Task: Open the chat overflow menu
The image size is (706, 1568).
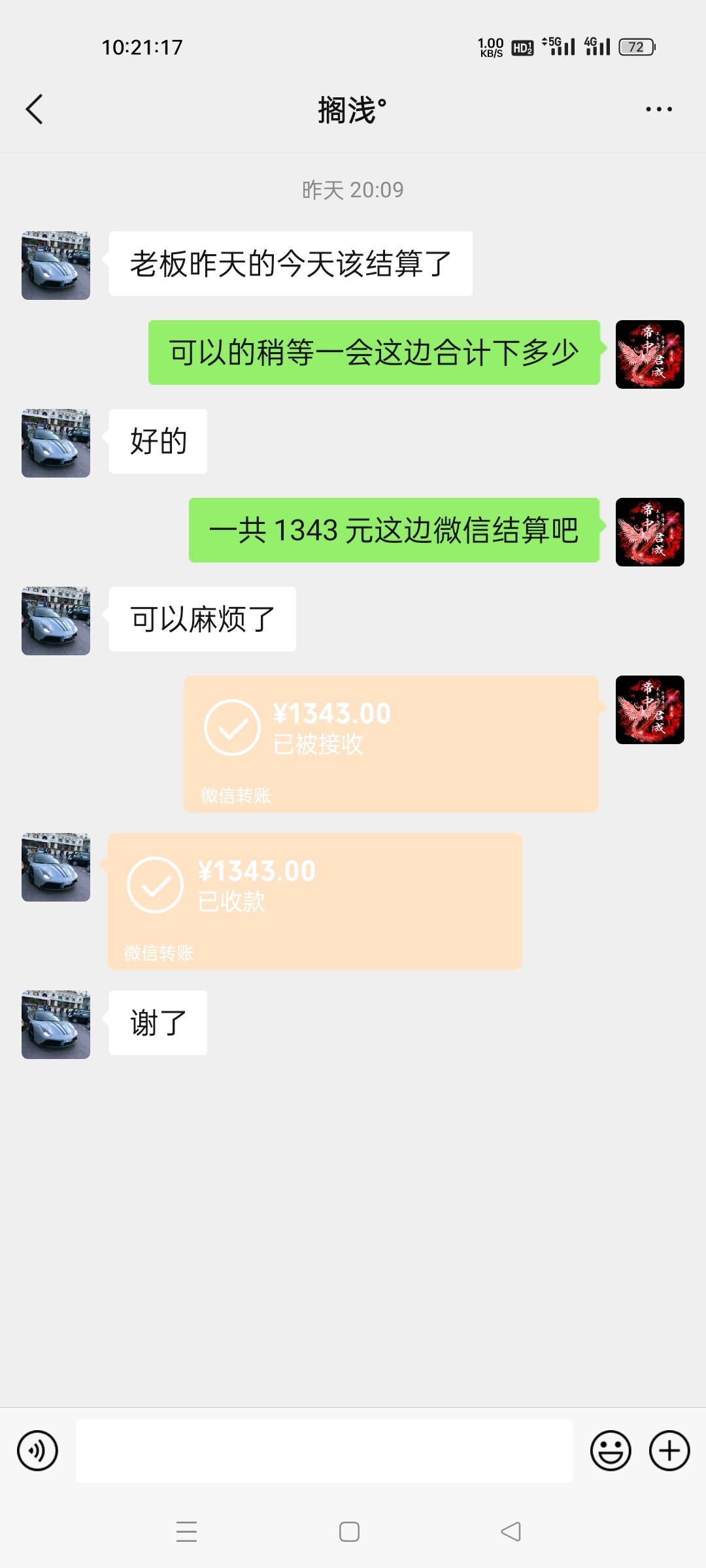Action: 658,109
